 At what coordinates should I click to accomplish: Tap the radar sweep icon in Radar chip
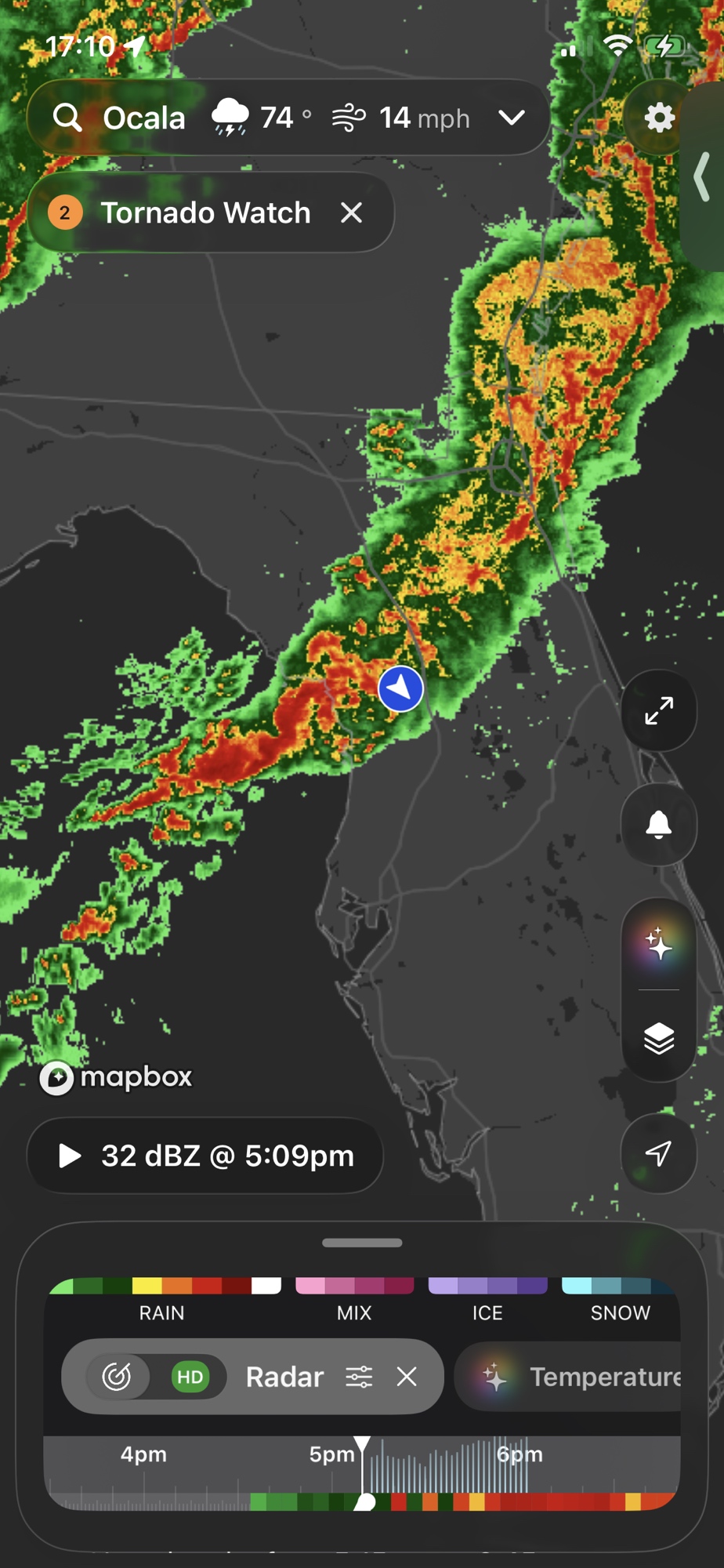point(117,1377)
